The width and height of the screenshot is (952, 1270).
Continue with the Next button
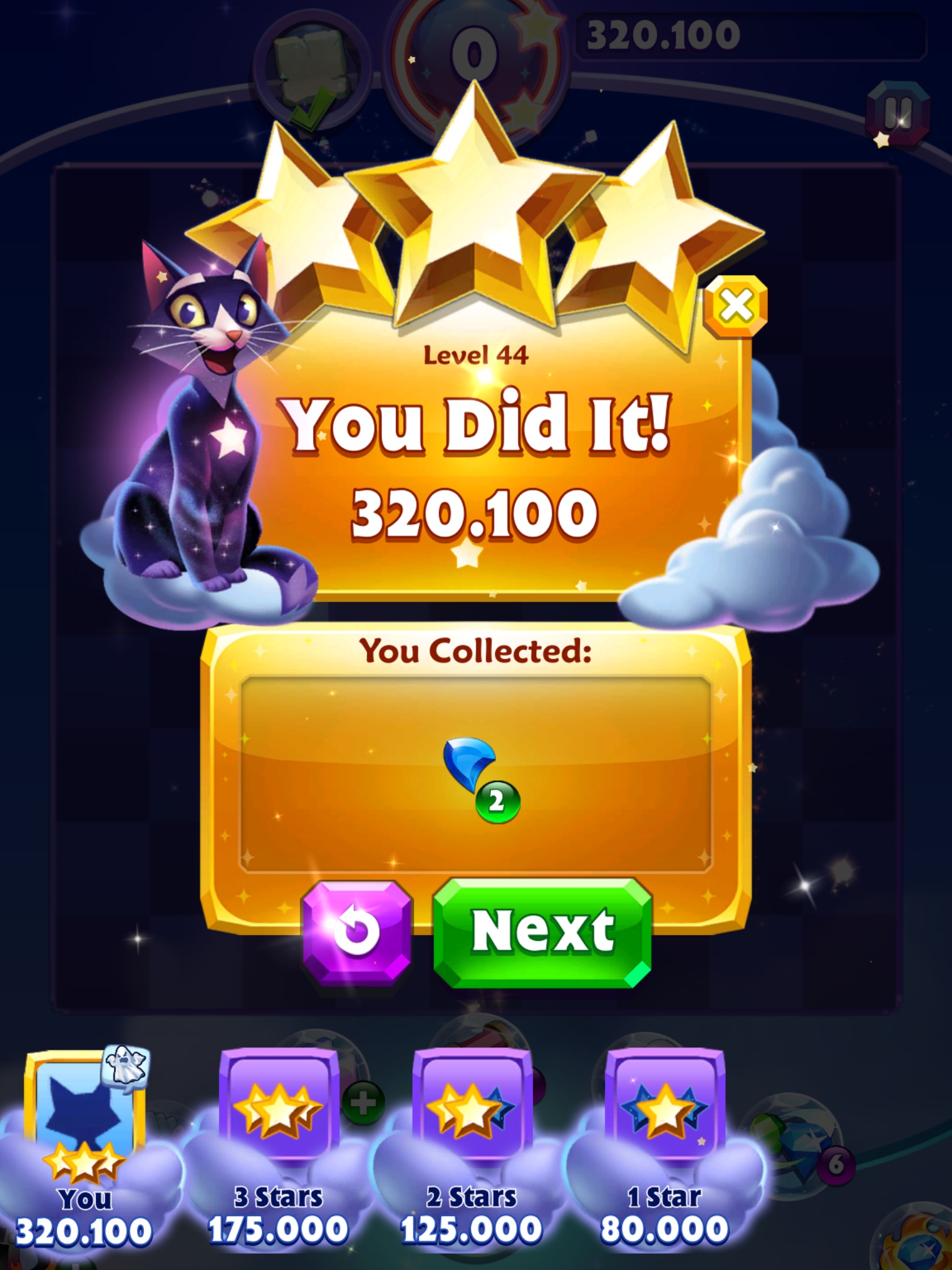(542, 931)
